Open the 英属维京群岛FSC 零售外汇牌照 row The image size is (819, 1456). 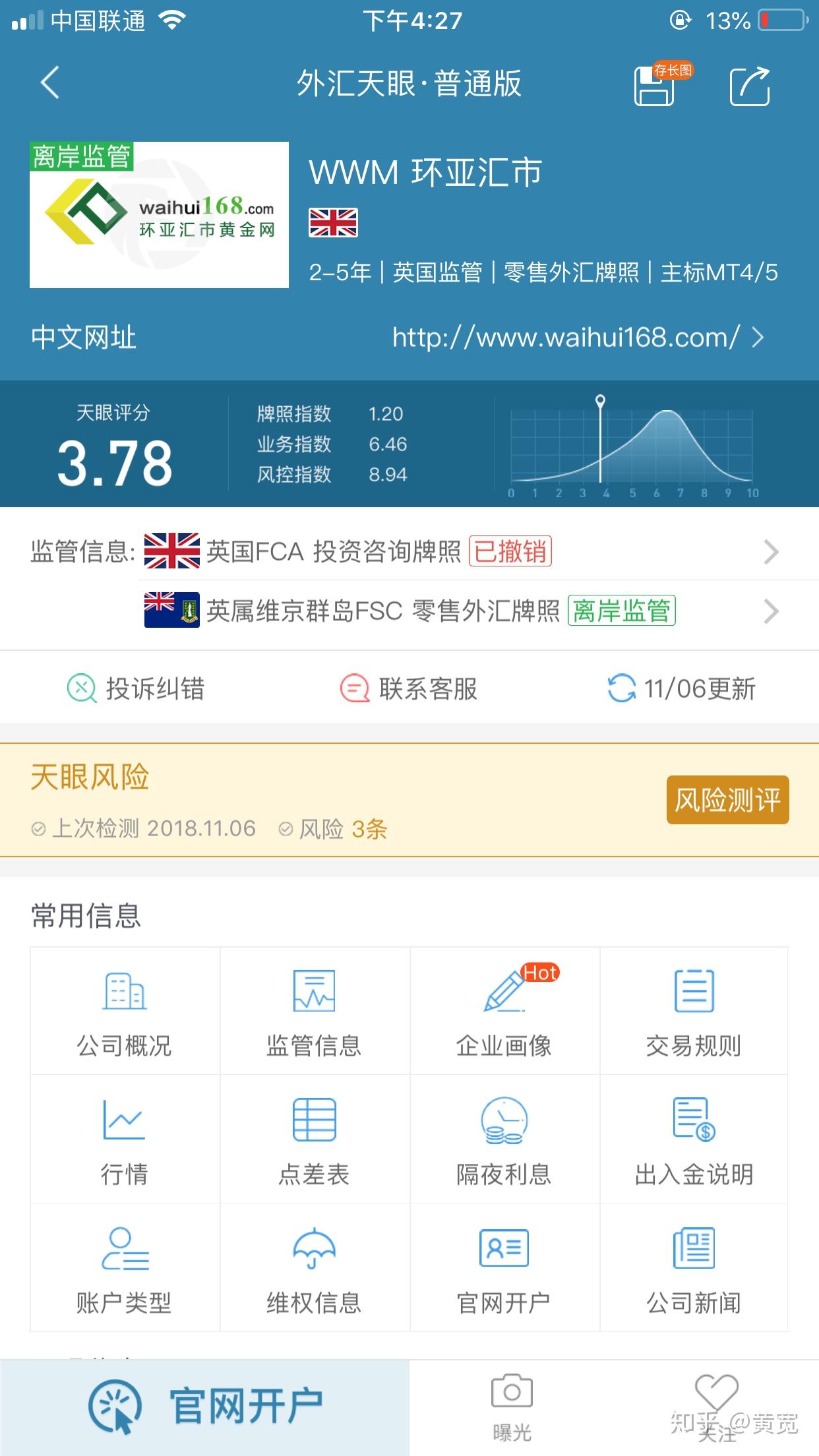pyautogui.click(x=462, y=611)
